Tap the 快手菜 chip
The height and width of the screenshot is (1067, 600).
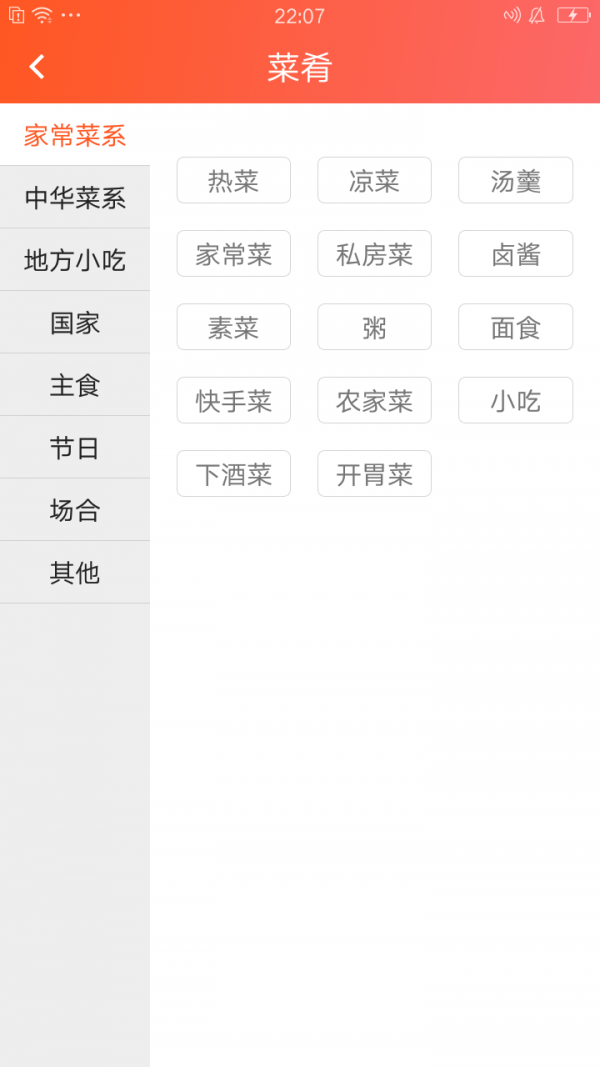234,401
